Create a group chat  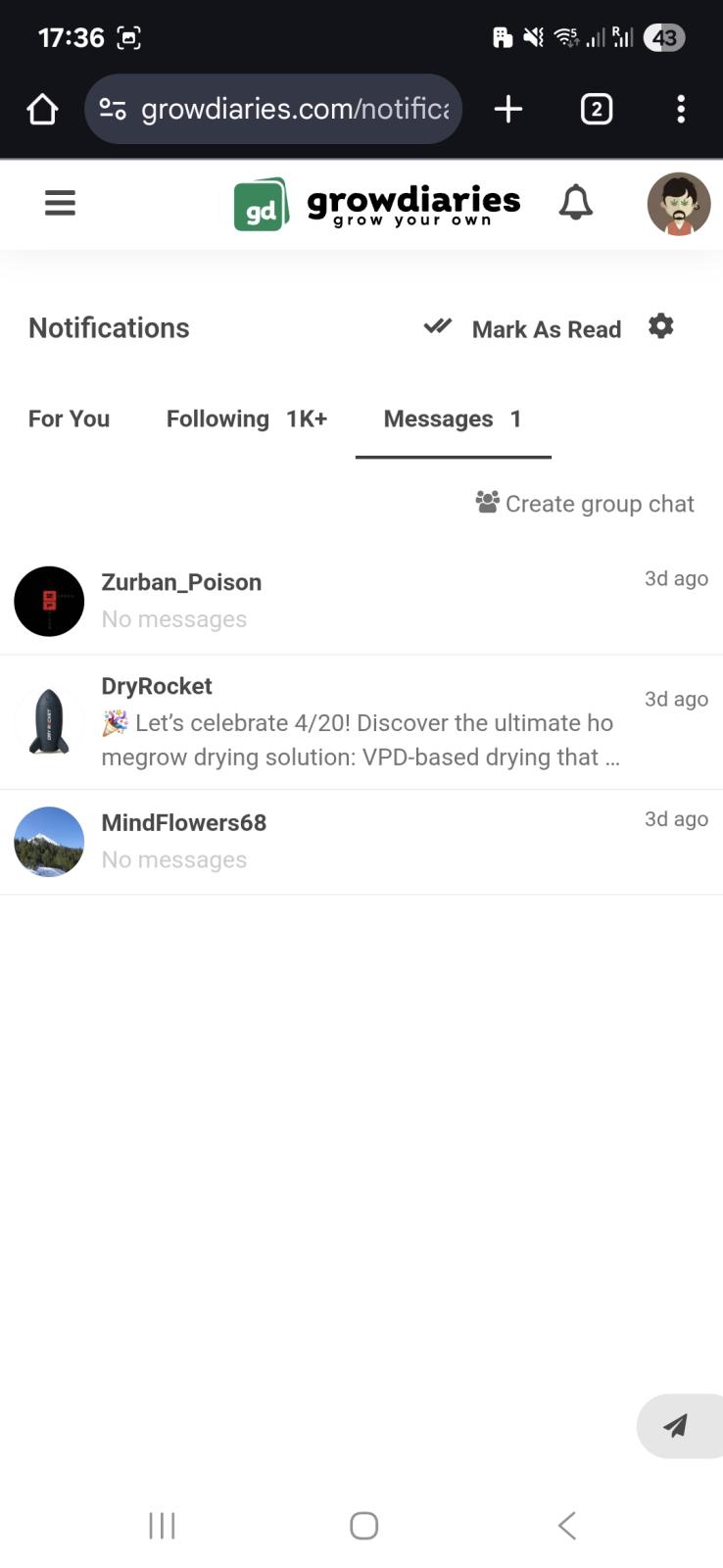pyautogui.click(x=585, y=503)
